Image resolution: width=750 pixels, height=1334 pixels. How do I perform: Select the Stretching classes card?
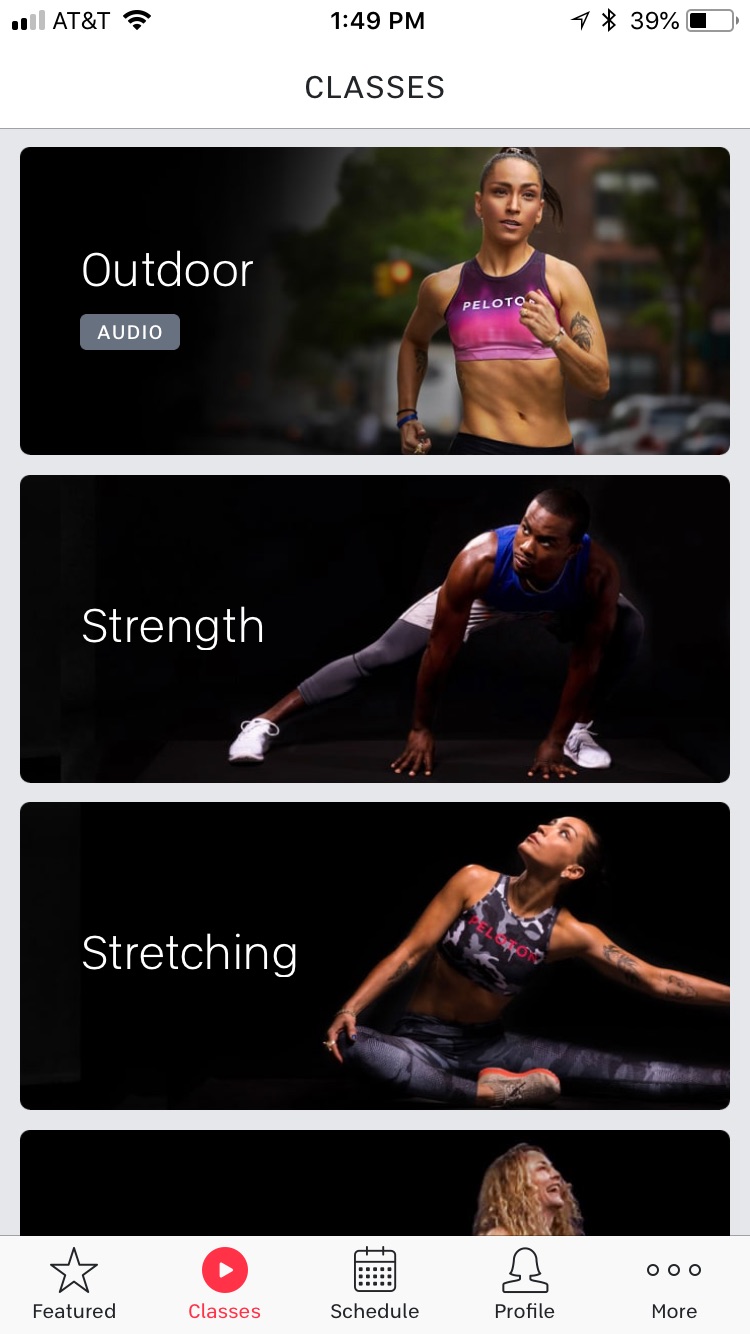coord(375,955)
